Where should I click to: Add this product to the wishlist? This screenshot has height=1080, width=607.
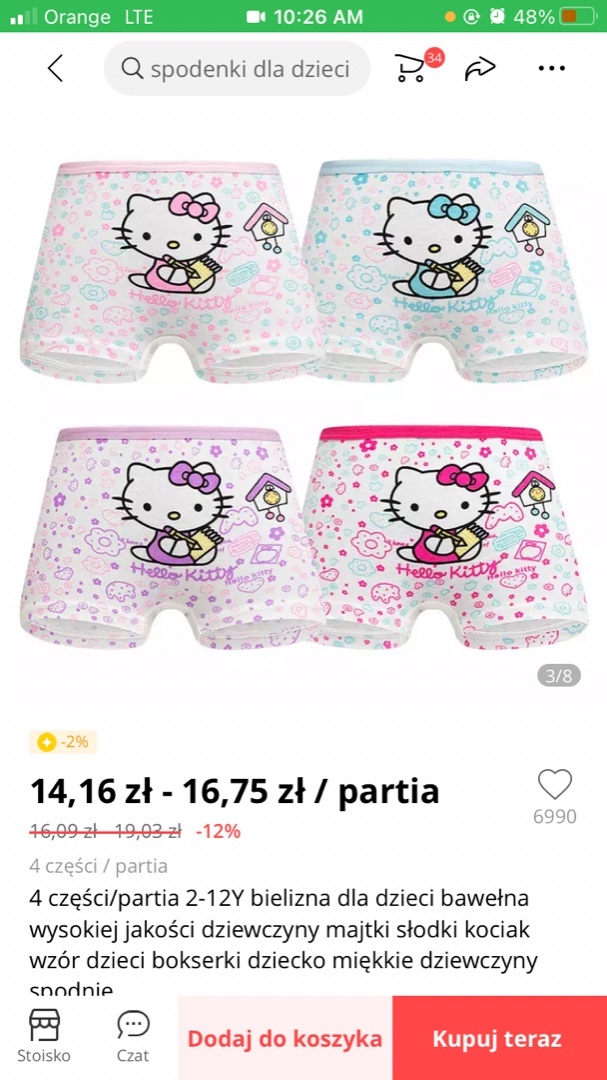click(554, 785)
